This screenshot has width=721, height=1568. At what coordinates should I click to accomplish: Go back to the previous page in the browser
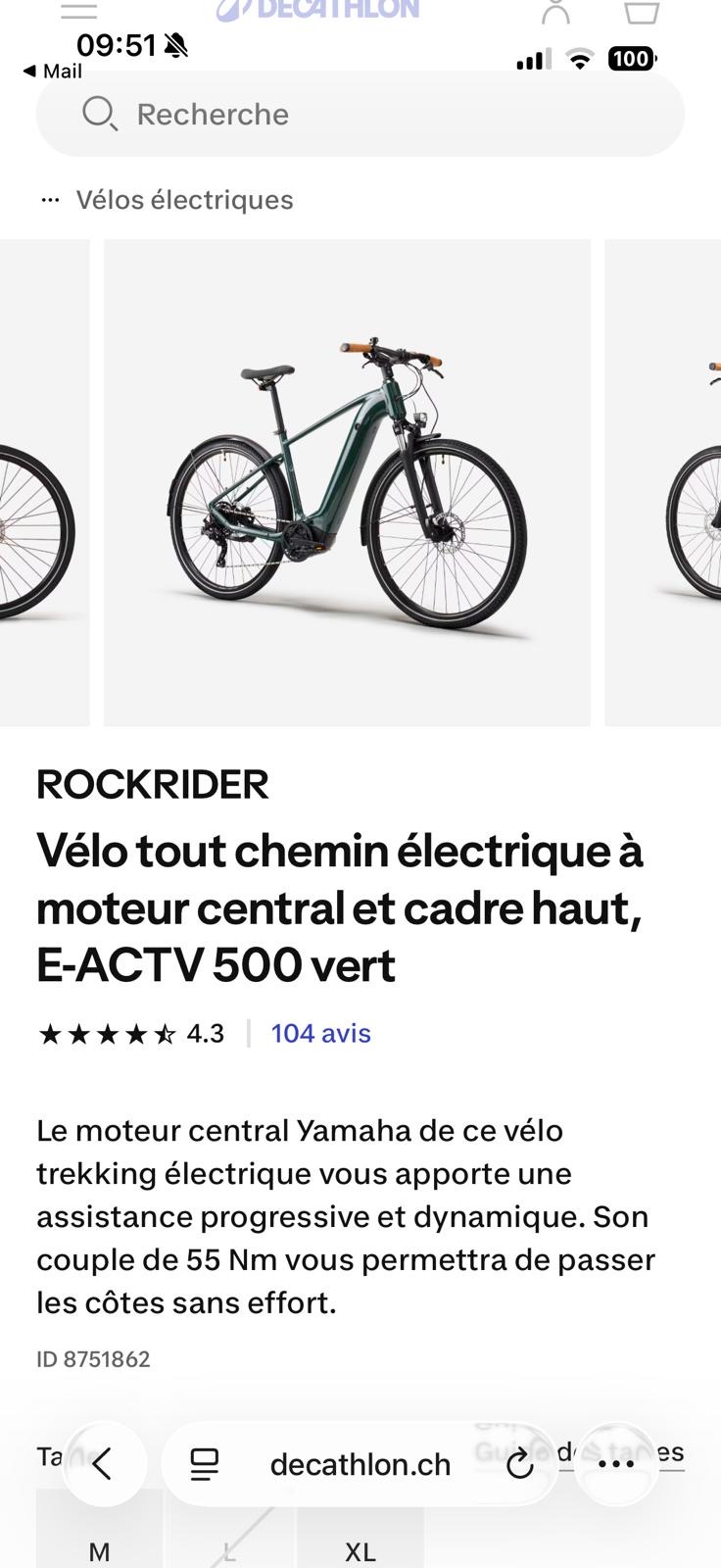point(103,1464)
